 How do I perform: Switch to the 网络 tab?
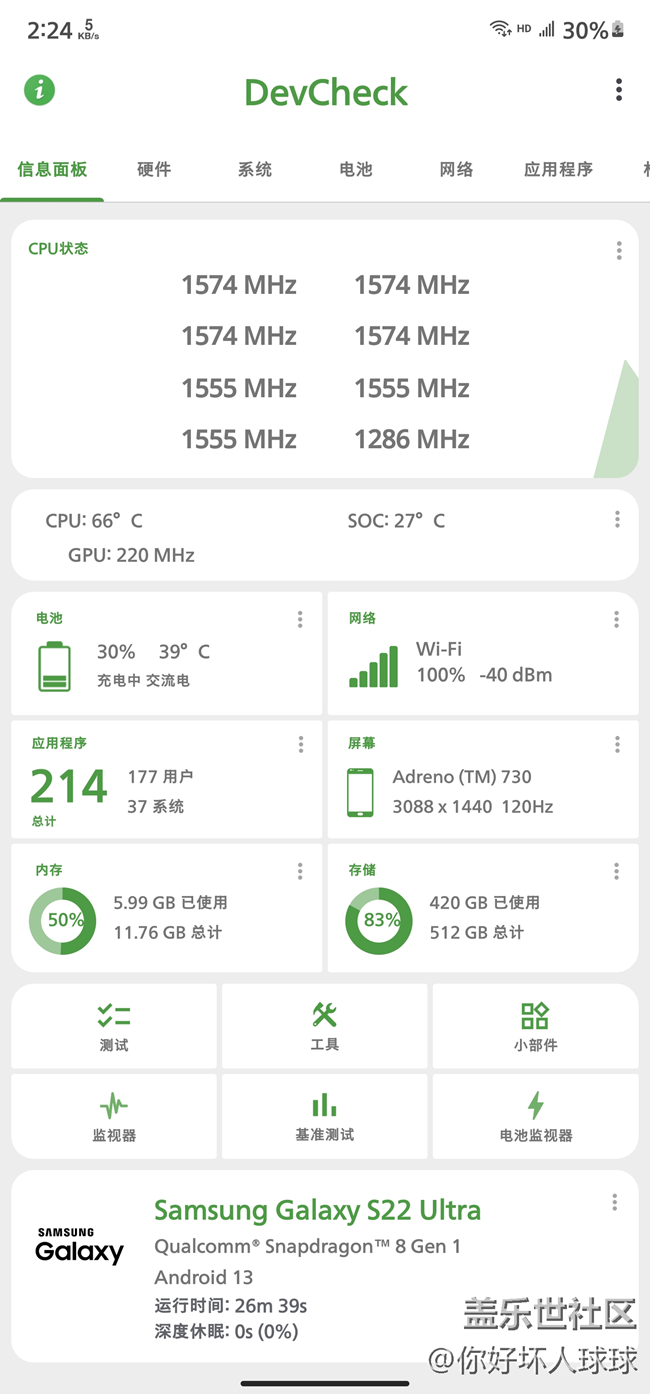[x=456, y=170]
